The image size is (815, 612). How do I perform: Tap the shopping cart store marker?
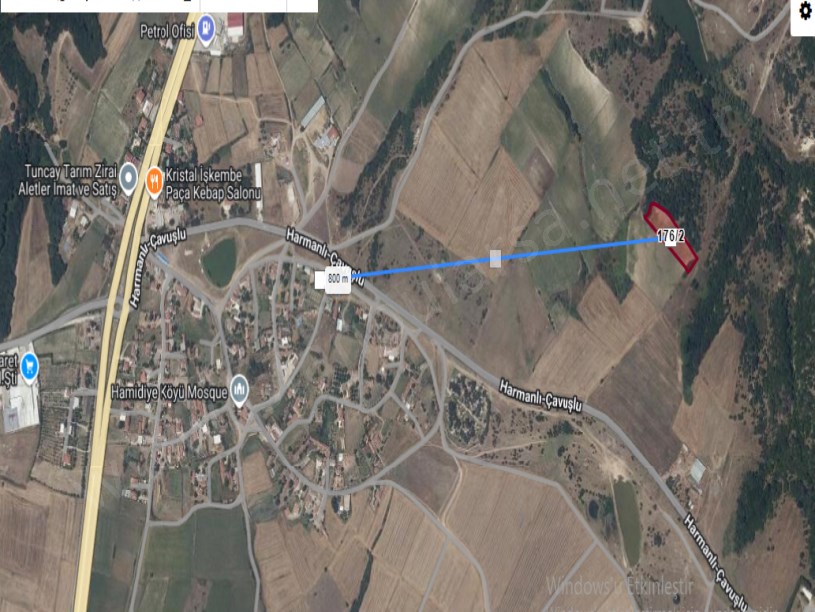[x=29, y=363]
